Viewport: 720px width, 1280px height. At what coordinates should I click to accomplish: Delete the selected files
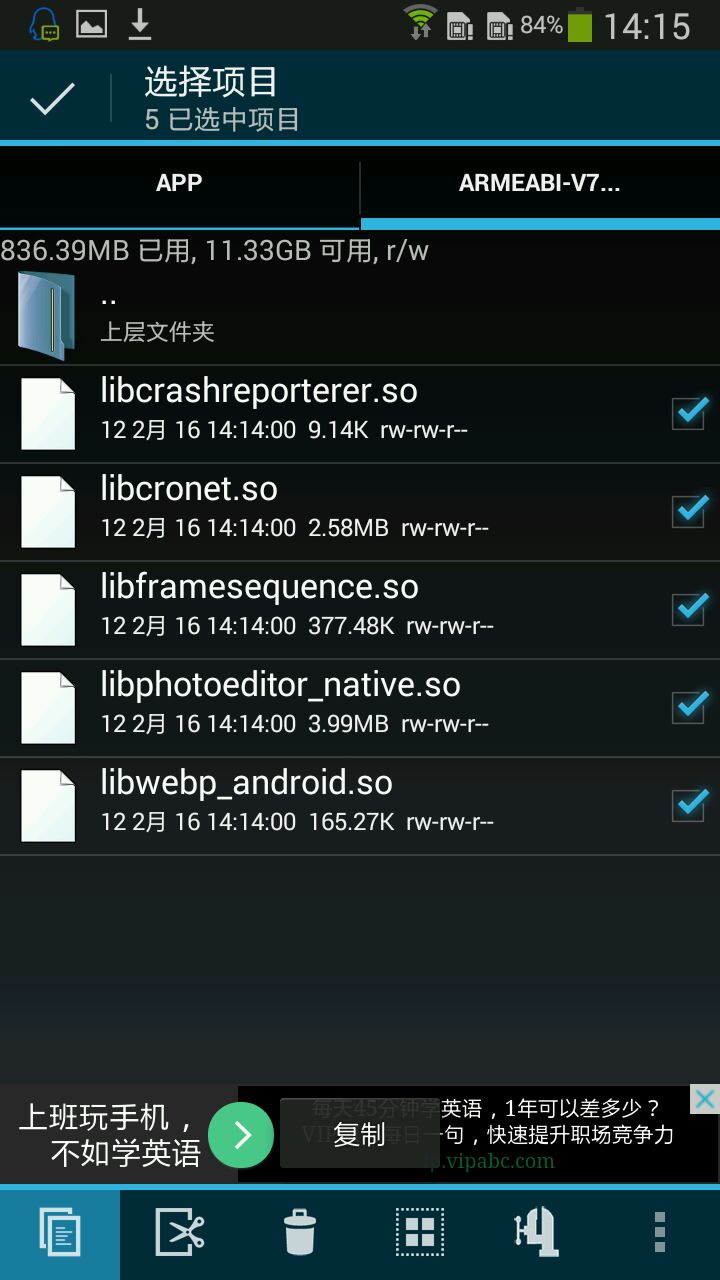point(300,1232)
